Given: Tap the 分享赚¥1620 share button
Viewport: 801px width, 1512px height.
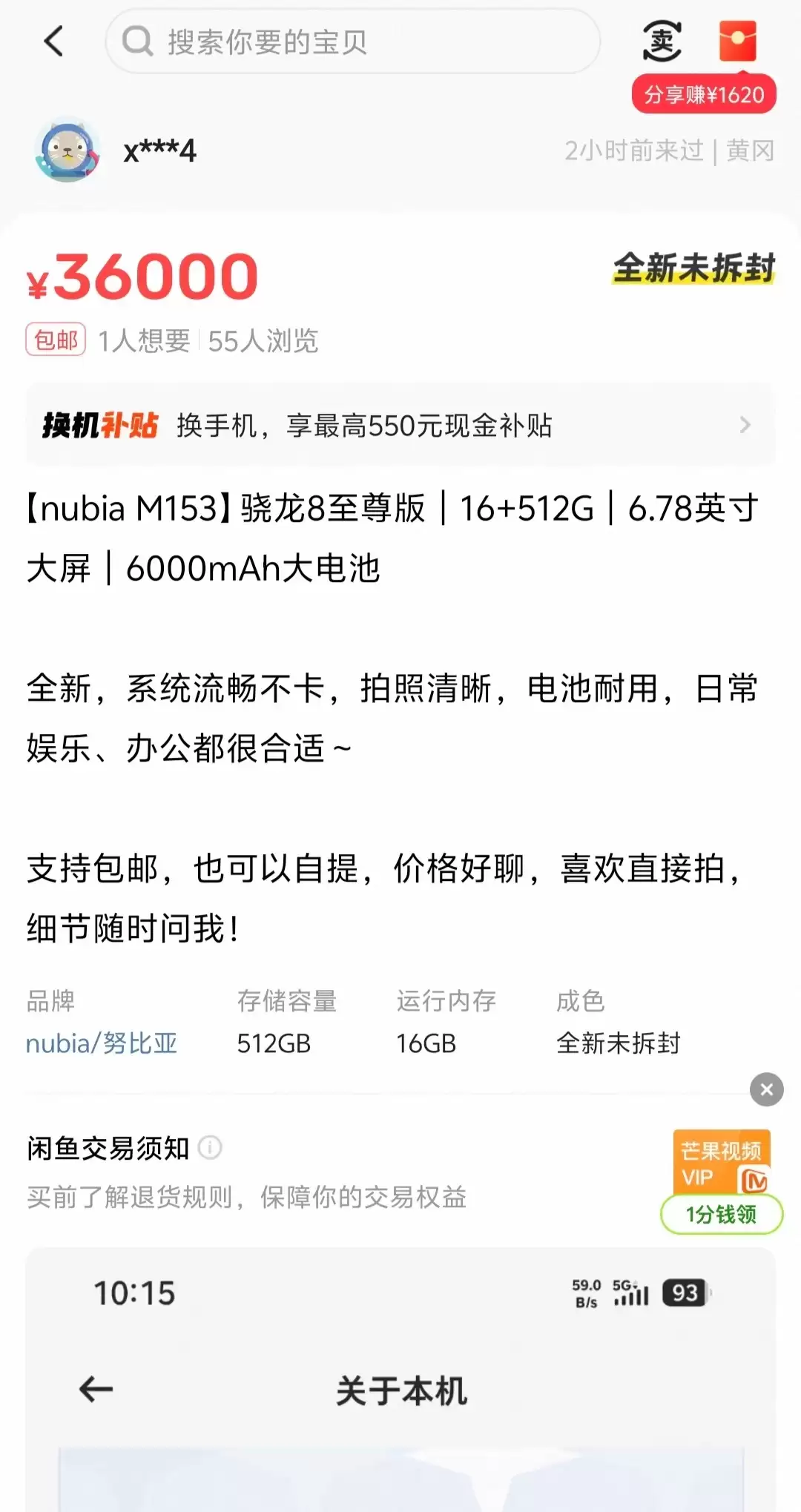Looking at the screenshot, I should [703, 94].
